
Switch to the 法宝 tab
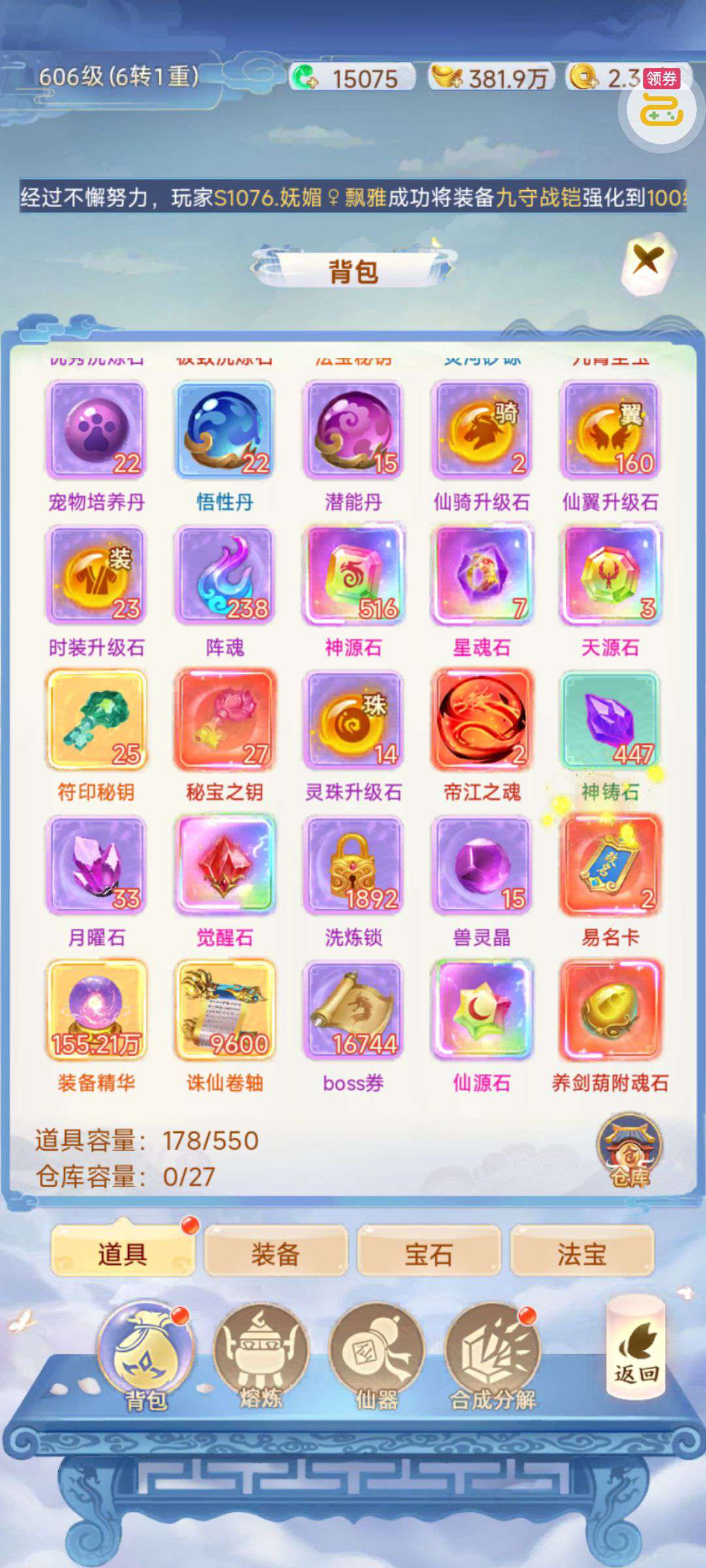[x=581, y=1254]
